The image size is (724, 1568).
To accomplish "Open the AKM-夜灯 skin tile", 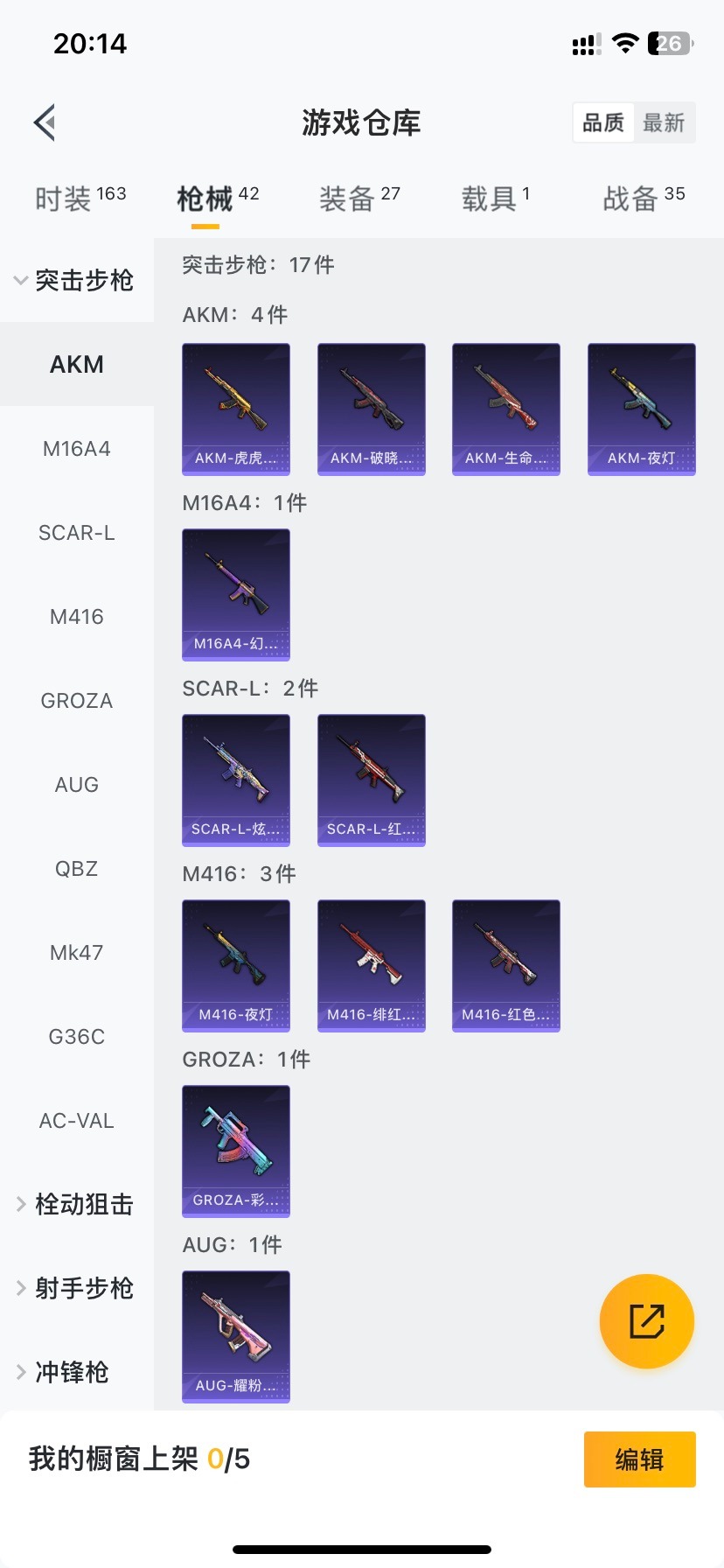I will 642,409.
